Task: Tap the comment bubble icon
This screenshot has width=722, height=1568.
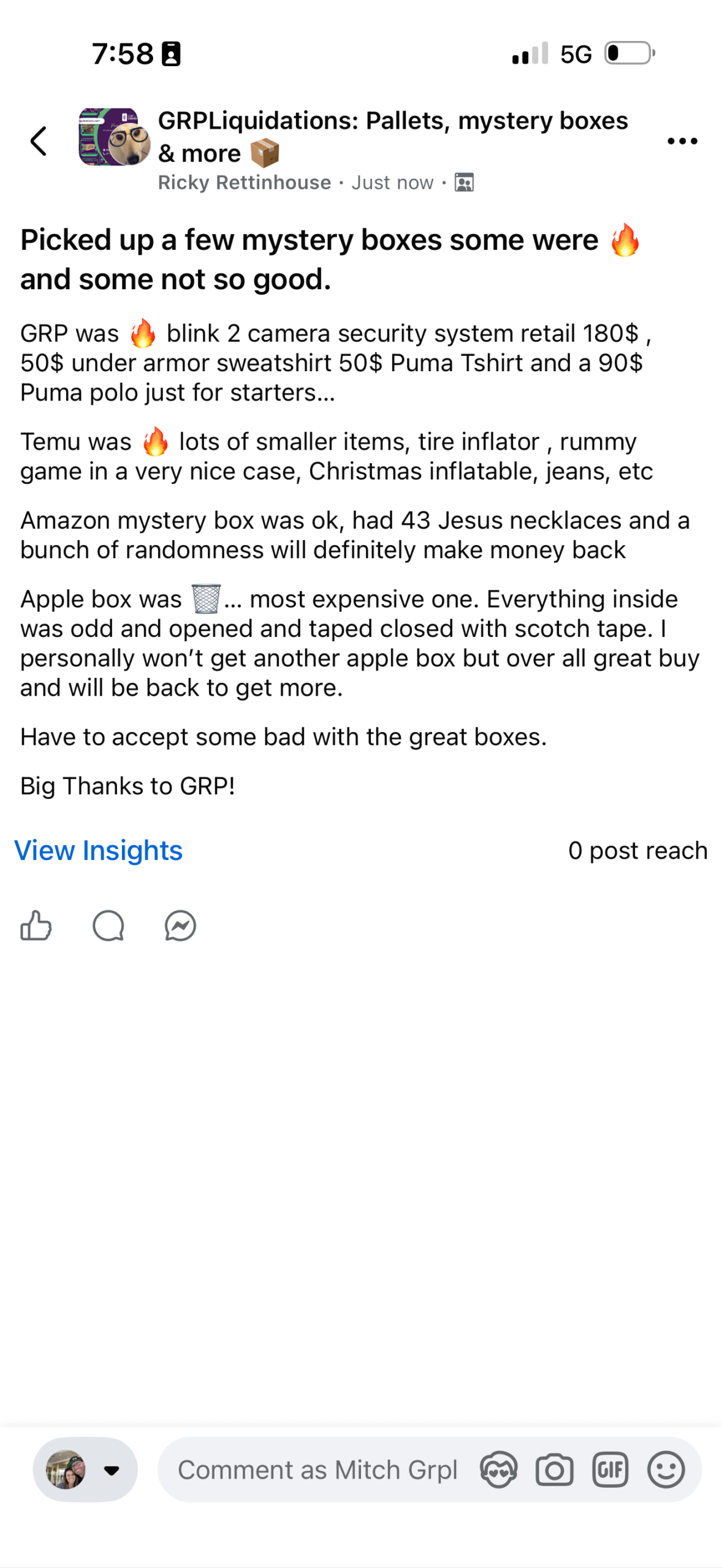Action: point(108,925)
